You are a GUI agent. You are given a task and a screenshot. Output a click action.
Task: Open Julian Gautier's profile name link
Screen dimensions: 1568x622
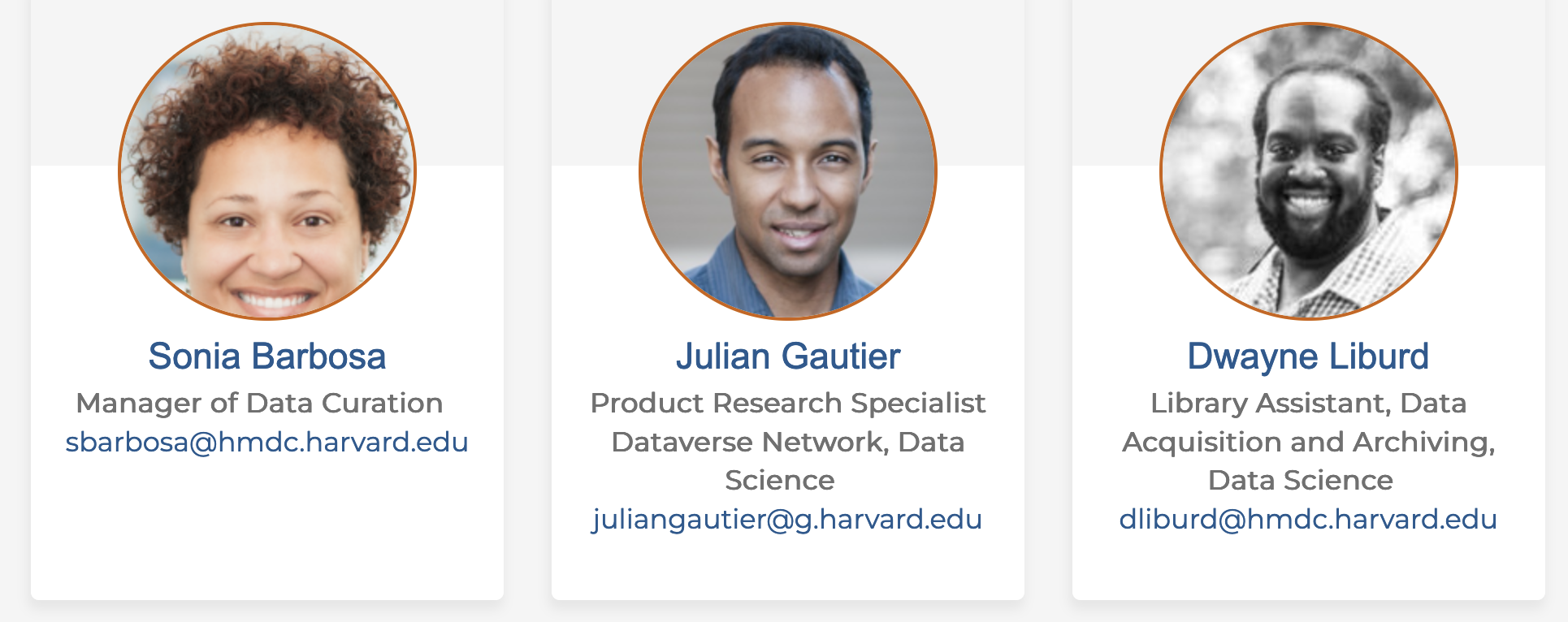click(x=788, y=356)
